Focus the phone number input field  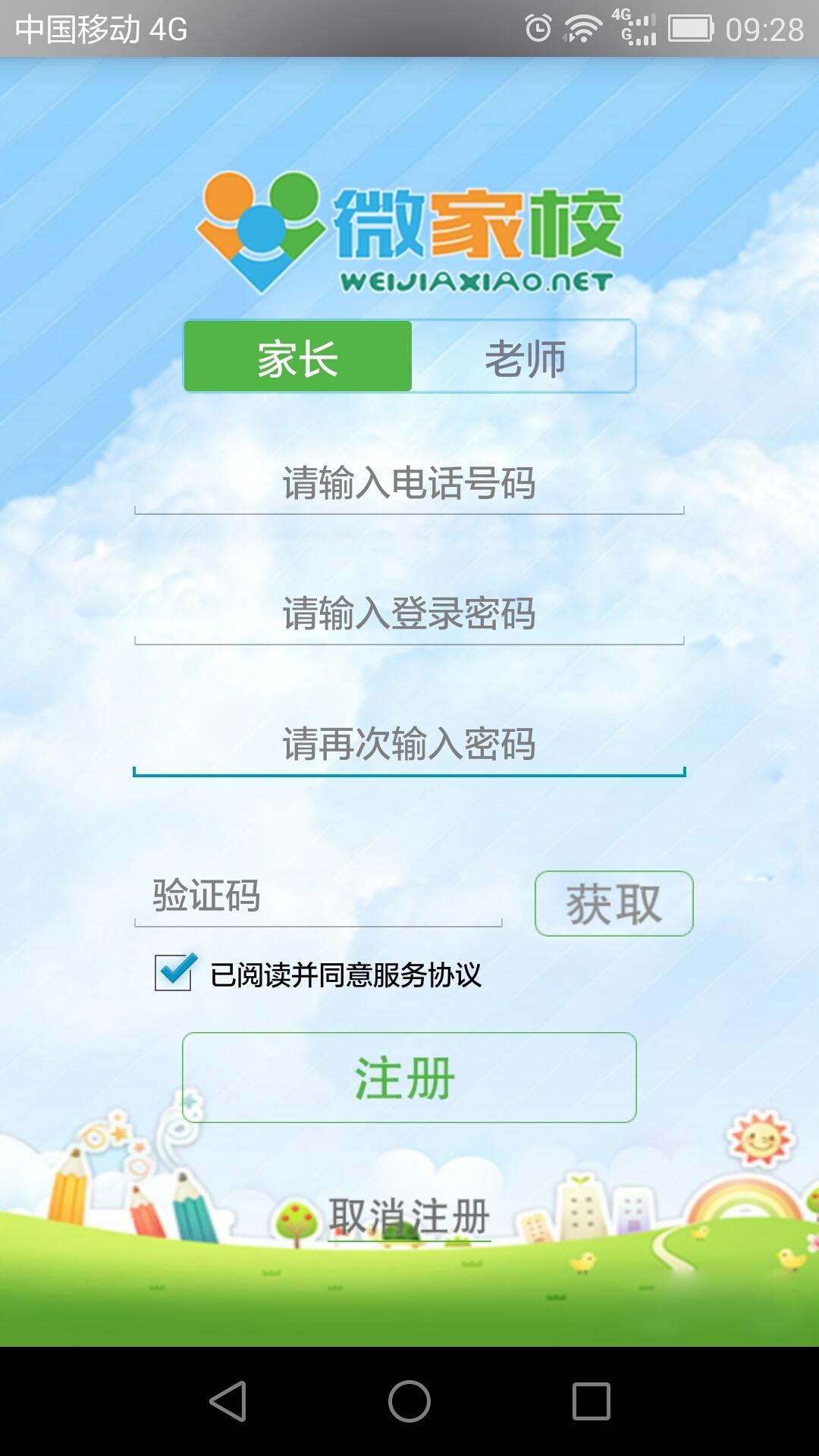click(x=409, y=483)
